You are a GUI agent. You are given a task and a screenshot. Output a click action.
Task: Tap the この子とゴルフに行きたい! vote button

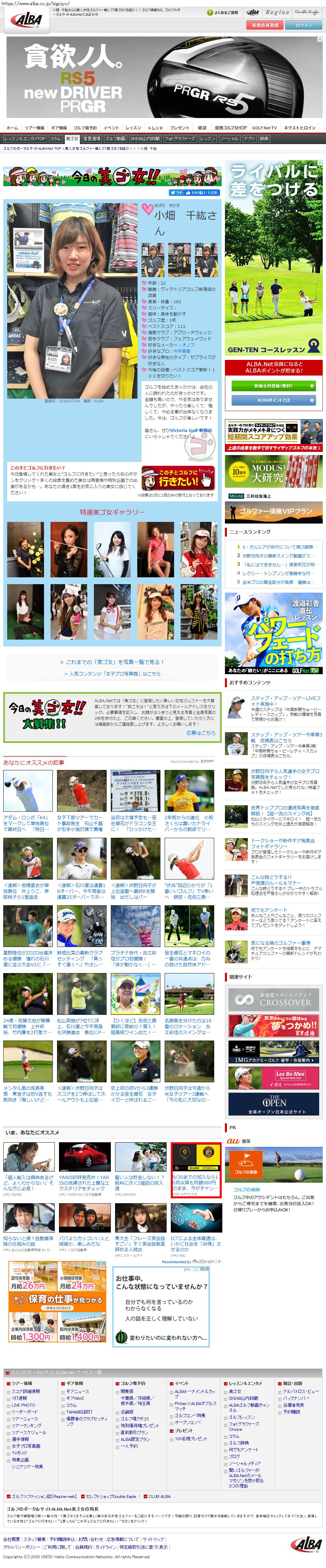(178, 478)
